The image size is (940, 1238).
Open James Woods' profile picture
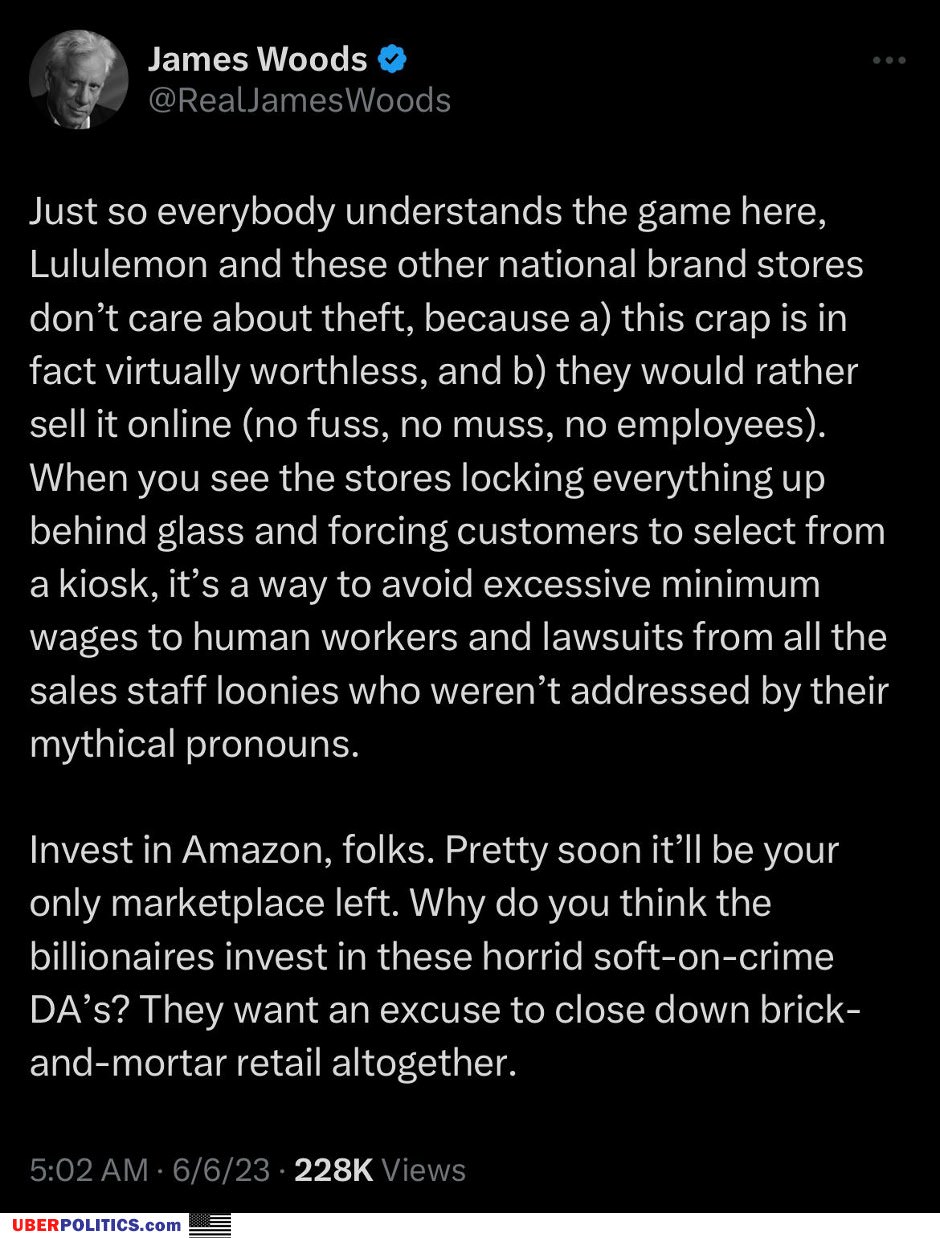79,80
